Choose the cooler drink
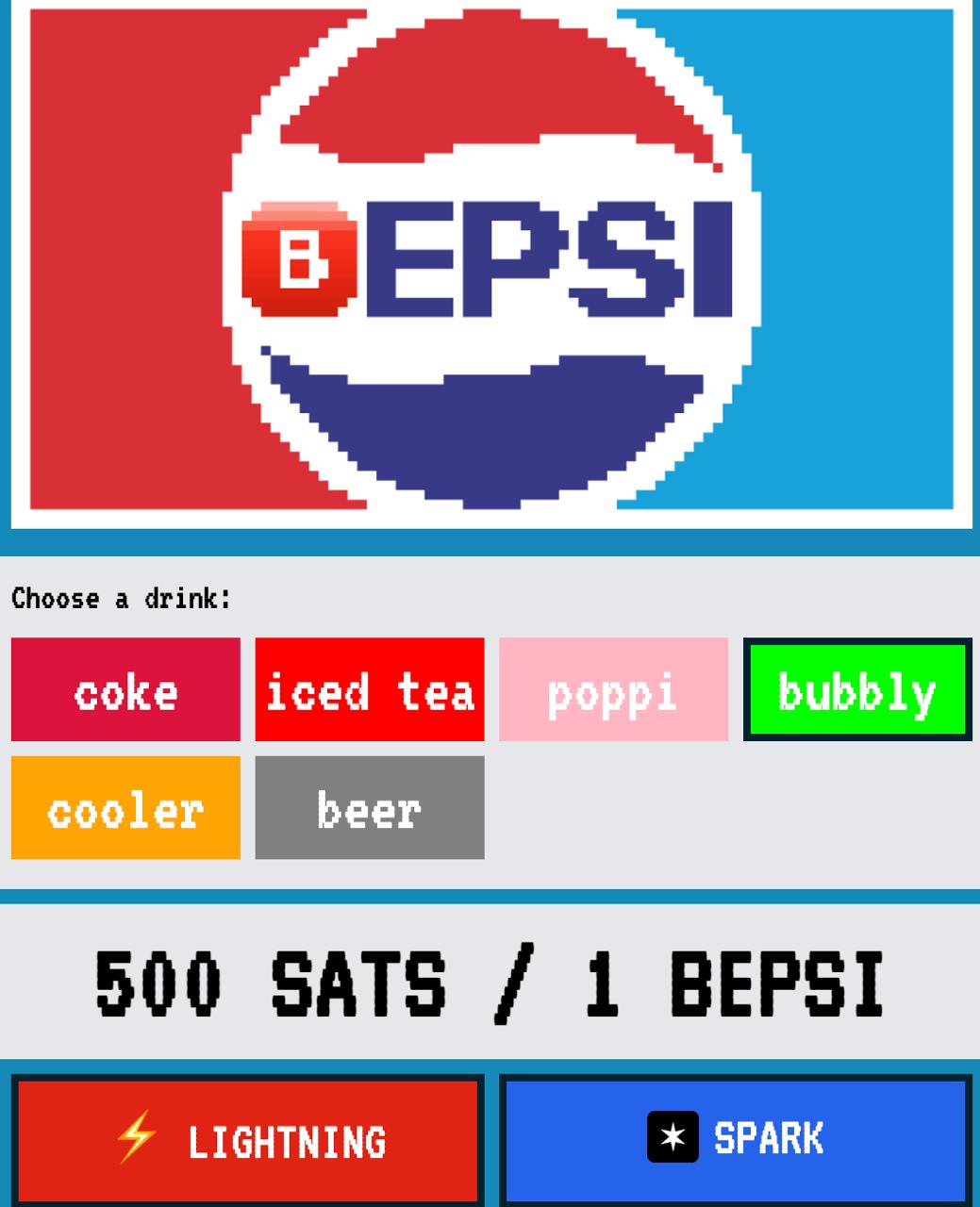 [125, 807]
